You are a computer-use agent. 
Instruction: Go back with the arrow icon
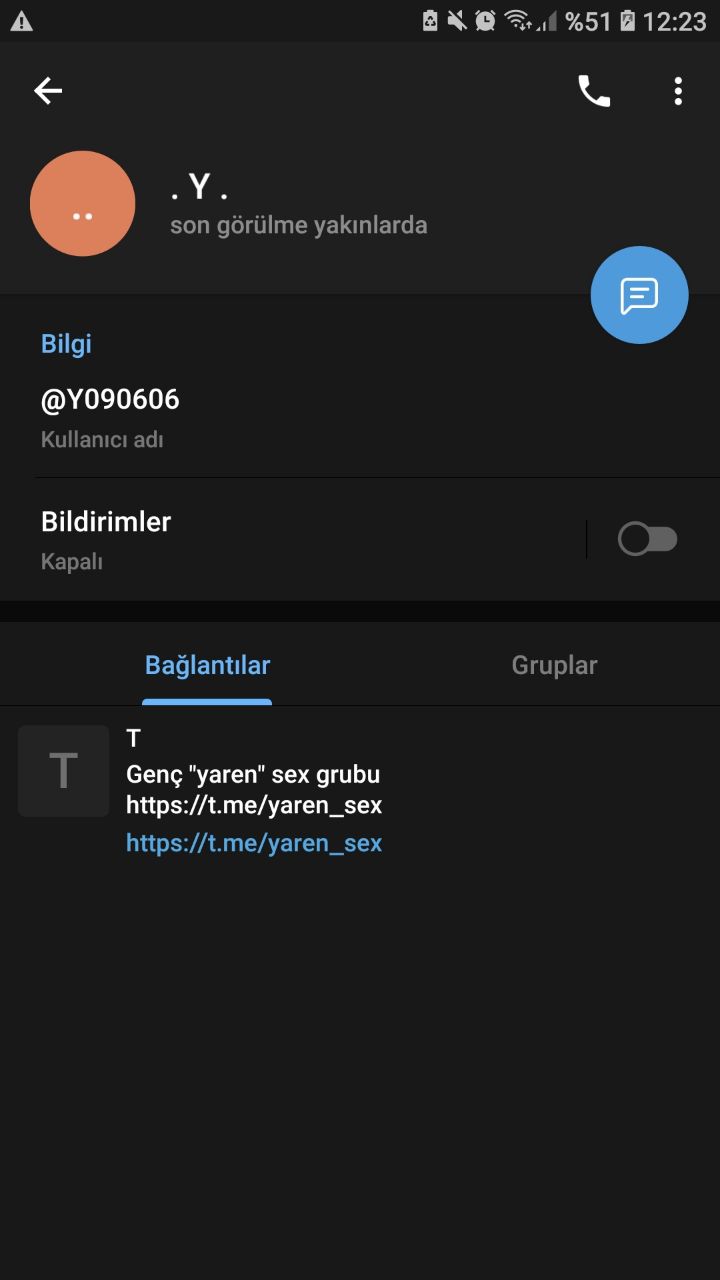[47, 90]
